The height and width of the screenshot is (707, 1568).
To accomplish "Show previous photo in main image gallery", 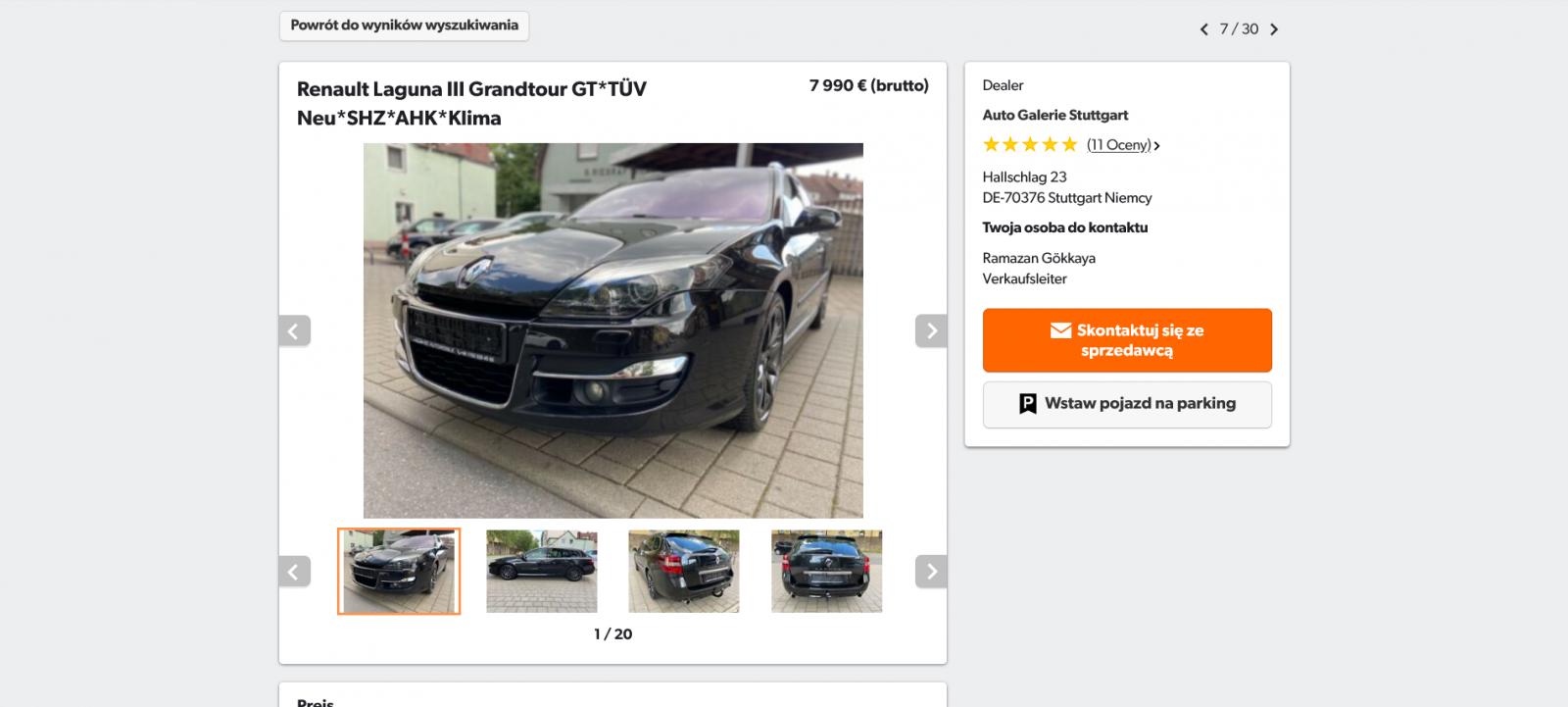I will (x=294, y=331).
